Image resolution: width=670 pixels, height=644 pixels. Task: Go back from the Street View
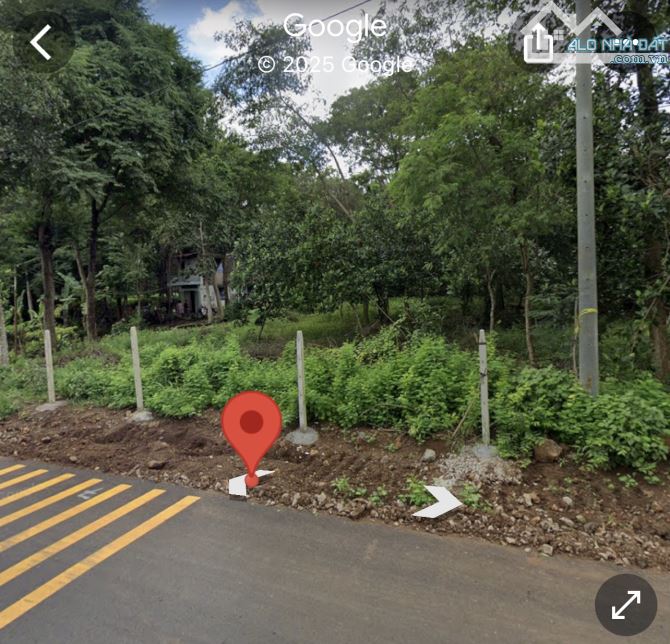click(41, 42)
